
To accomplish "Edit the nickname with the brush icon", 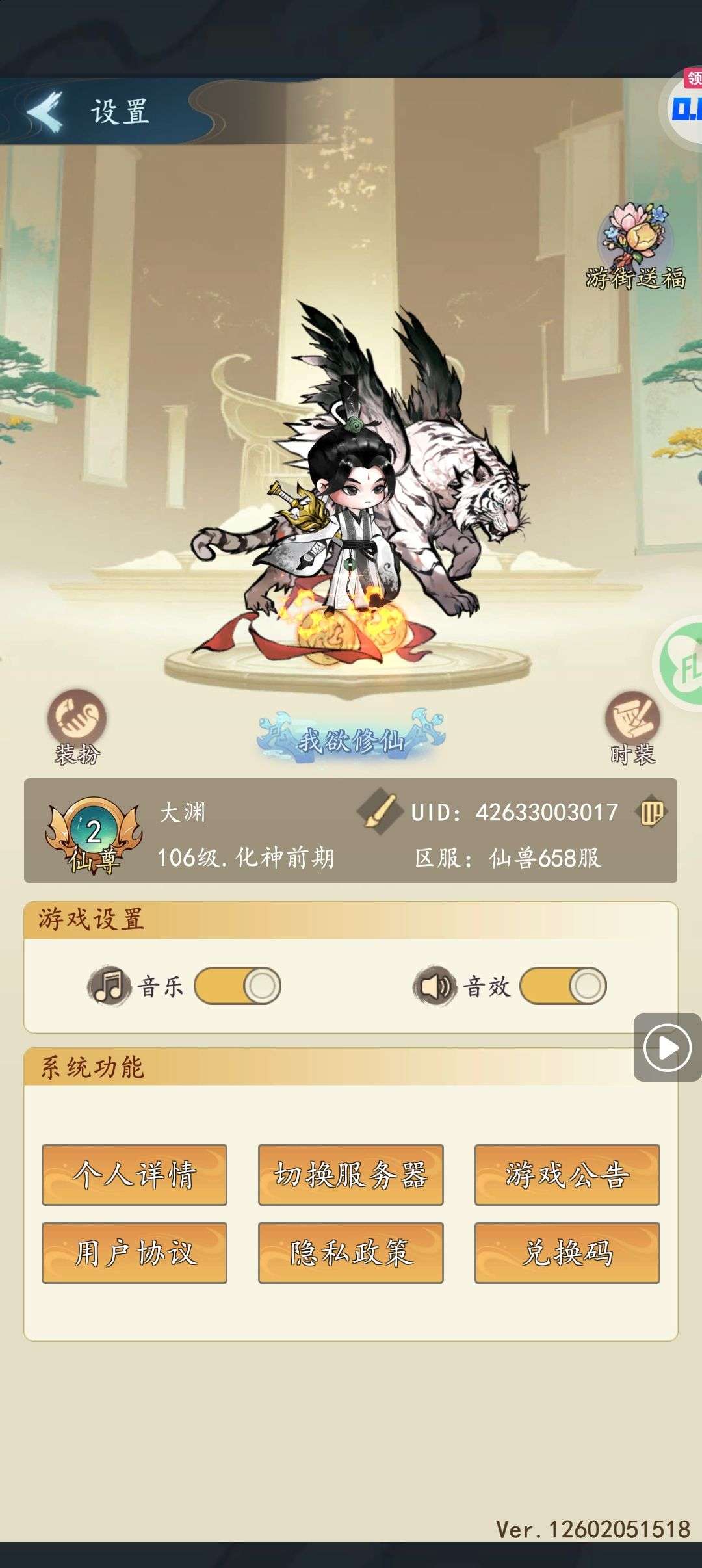I will [x=379, y=811].
